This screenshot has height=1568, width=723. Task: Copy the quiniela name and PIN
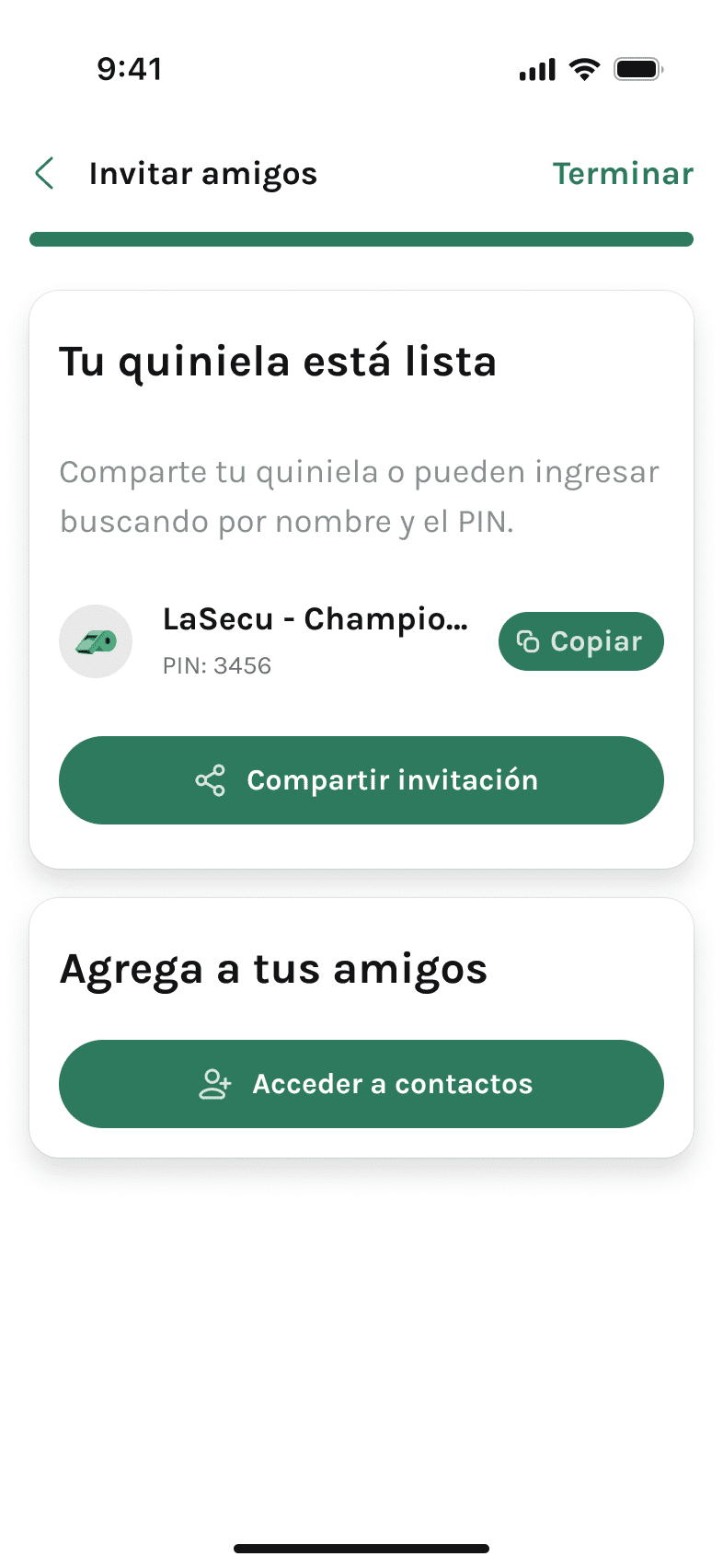click(x=580, y=641)
